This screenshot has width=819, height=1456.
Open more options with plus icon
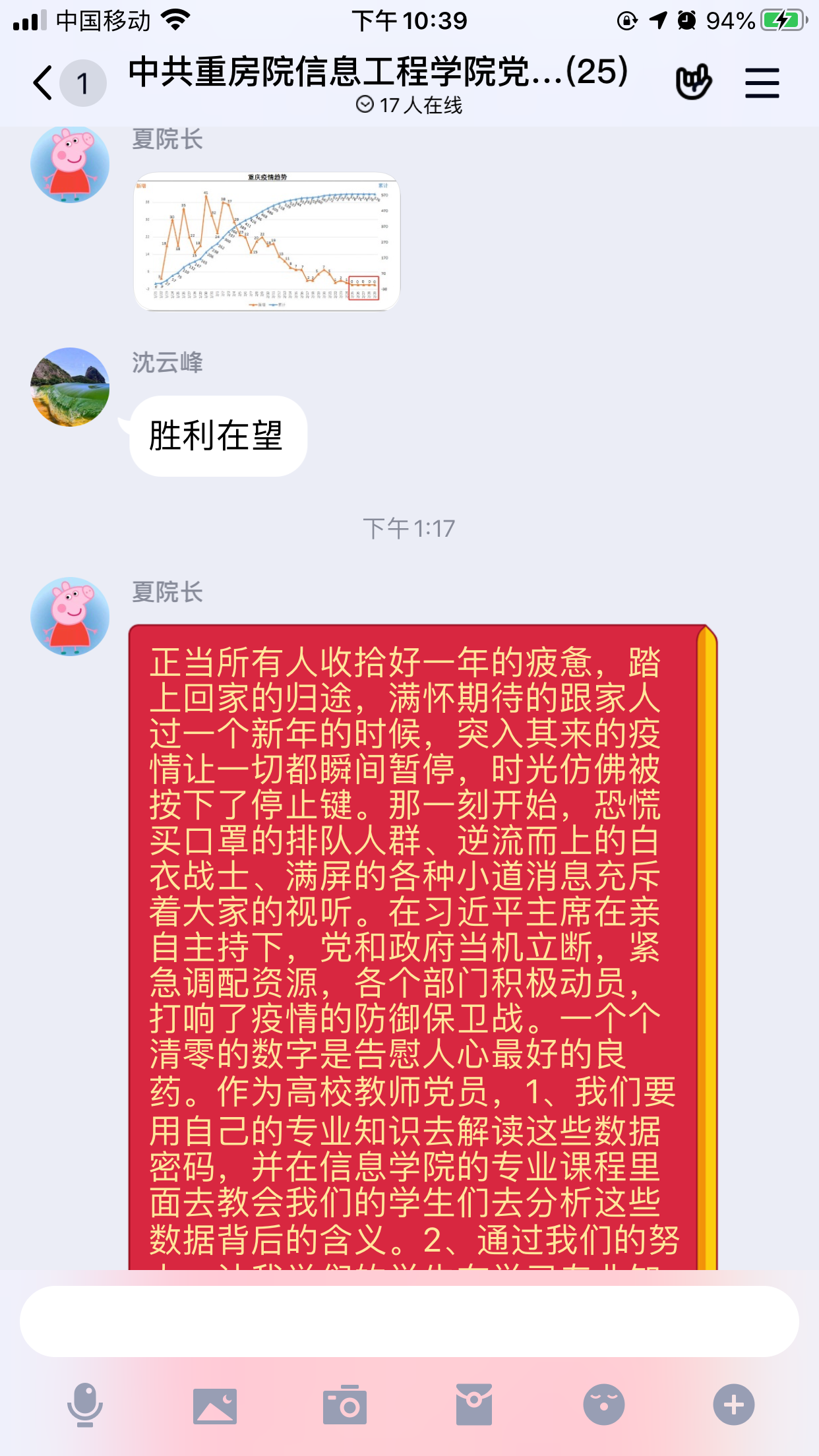tap(733, 1405)
